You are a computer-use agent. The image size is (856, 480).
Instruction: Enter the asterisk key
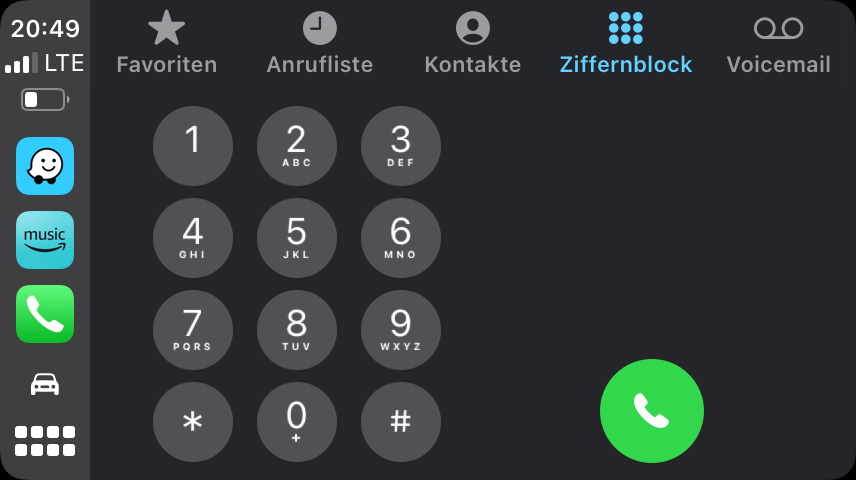pos(193,422)
